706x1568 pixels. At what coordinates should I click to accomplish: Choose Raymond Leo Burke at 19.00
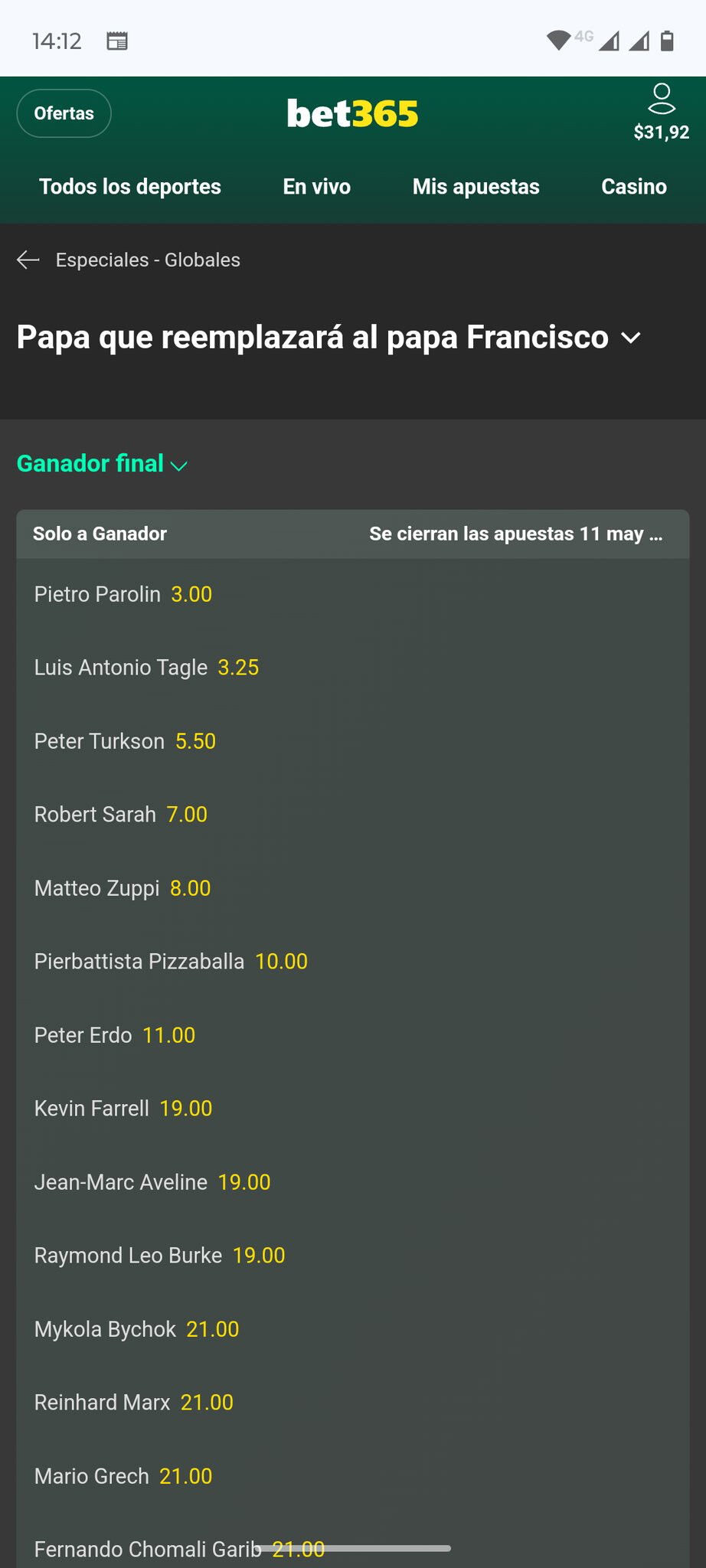353,1256
